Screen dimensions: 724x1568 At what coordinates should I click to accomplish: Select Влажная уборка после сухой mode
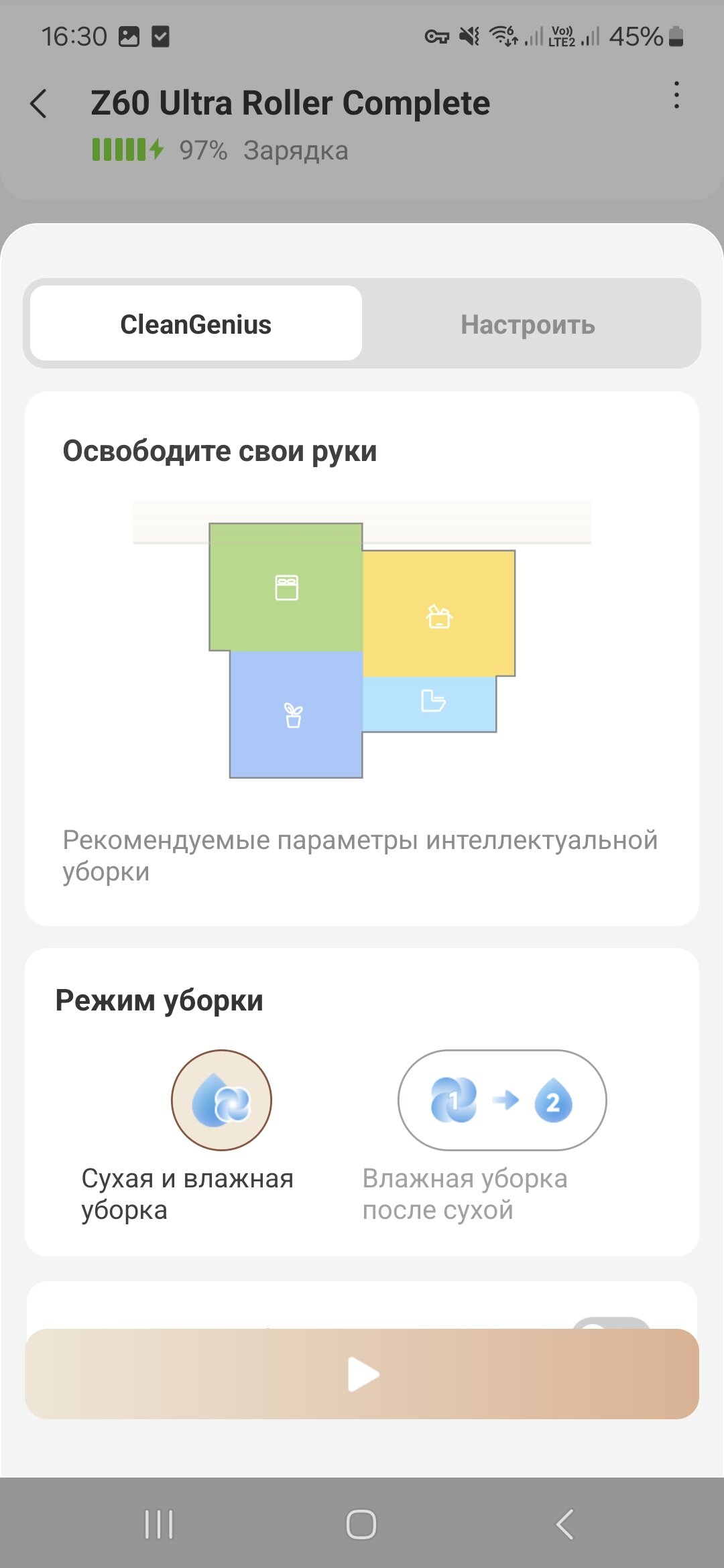[x=502, y=1100]
